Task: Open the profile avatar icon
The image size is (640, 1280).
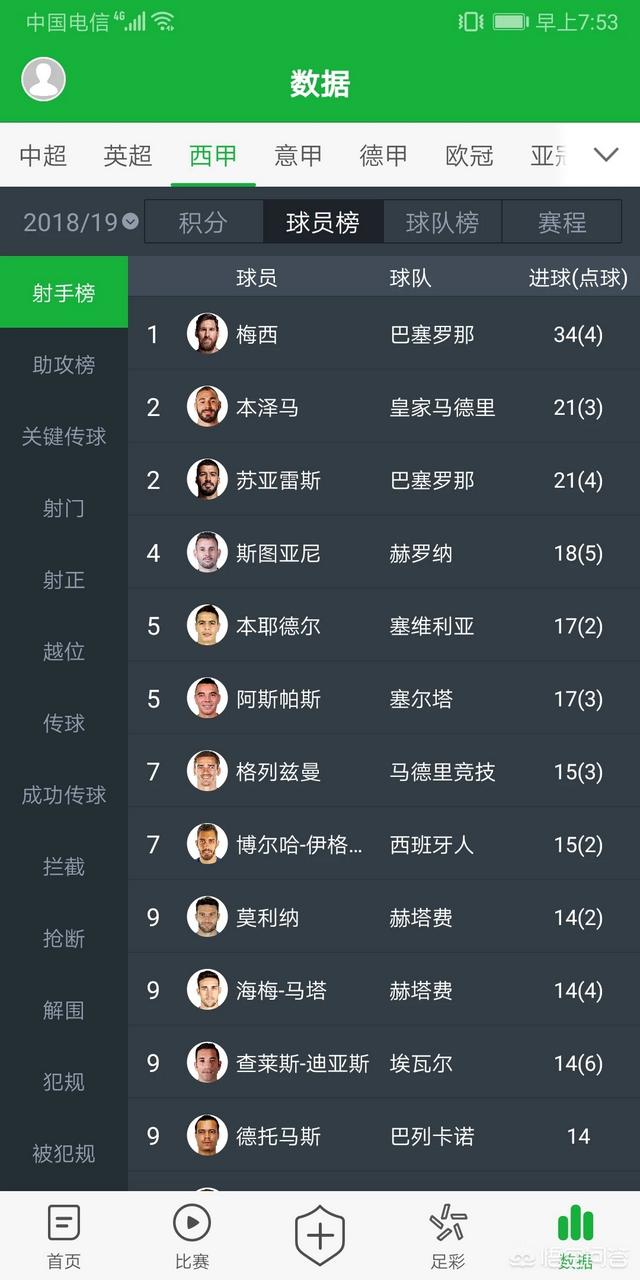Action: point(43,79)
